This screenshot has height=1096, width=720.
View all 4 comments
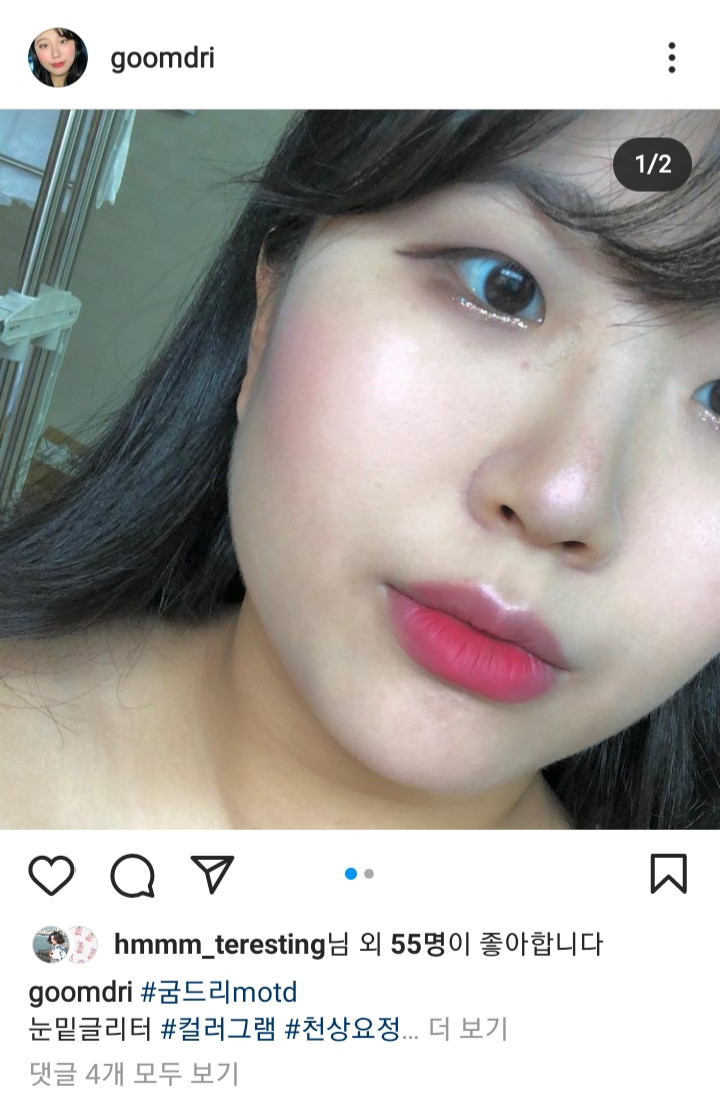point(133,1074)
